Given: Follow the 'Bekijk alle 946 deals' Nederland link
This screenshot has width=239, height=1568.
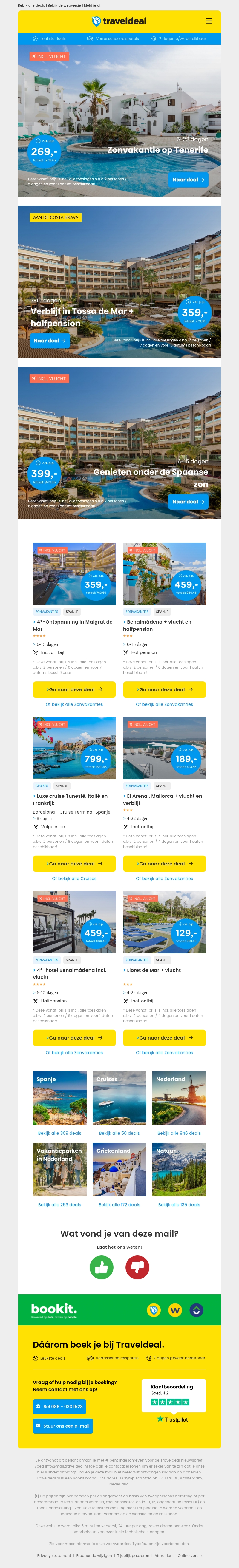Looking at the screenshot, I should [179, 1134].
